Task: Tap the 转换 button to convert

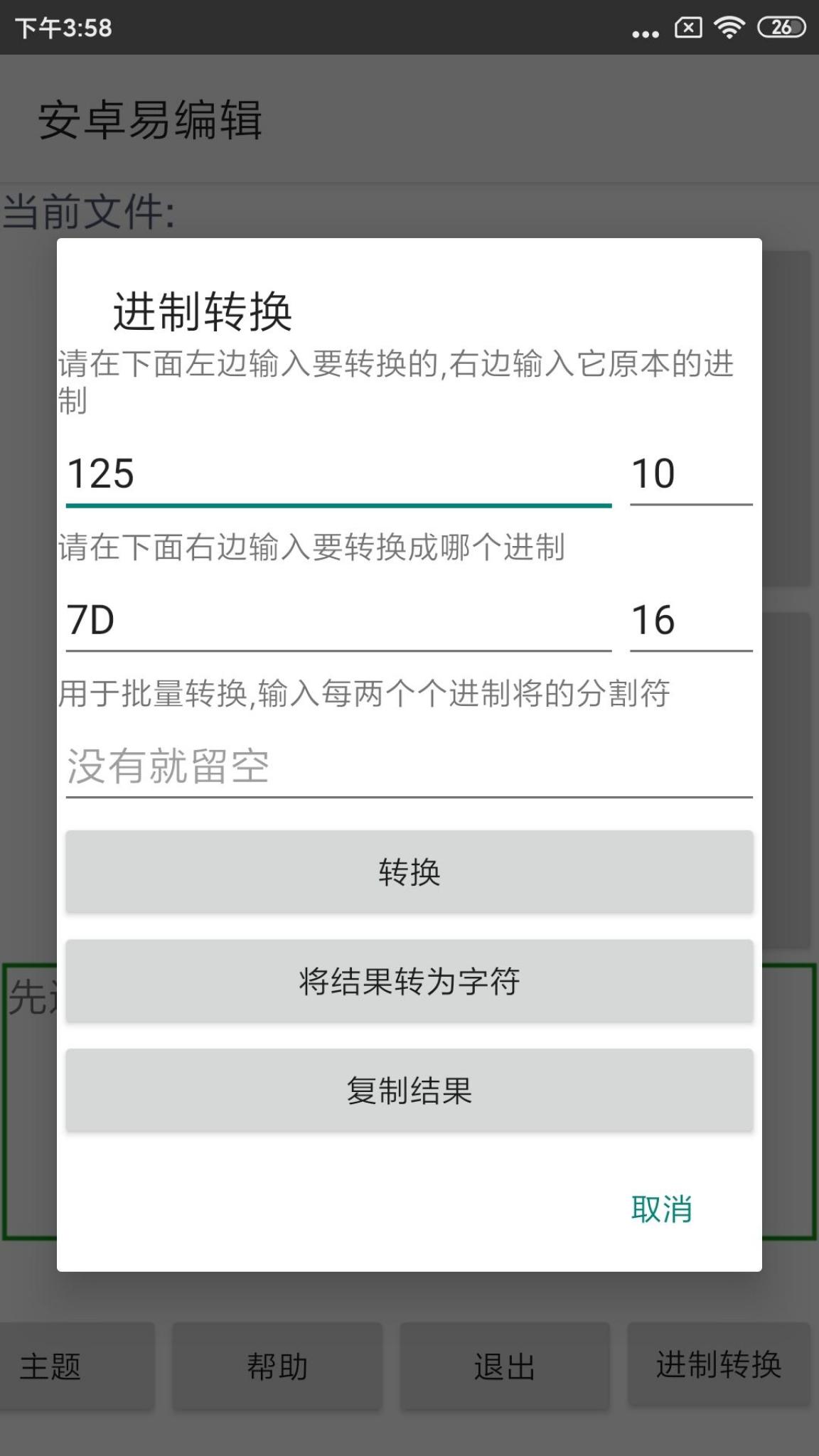Action: pos(409,872)
